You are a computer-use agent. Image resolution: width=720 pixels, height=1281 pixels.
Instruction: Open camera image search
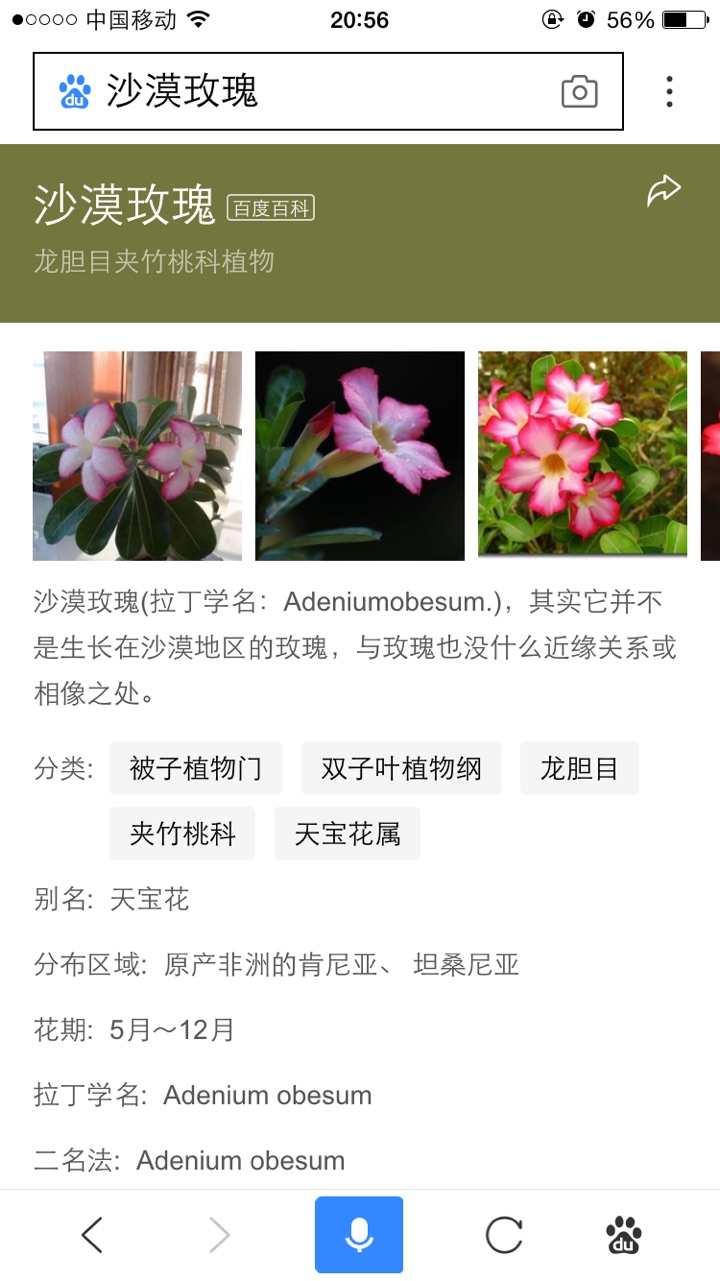point(579,92)
